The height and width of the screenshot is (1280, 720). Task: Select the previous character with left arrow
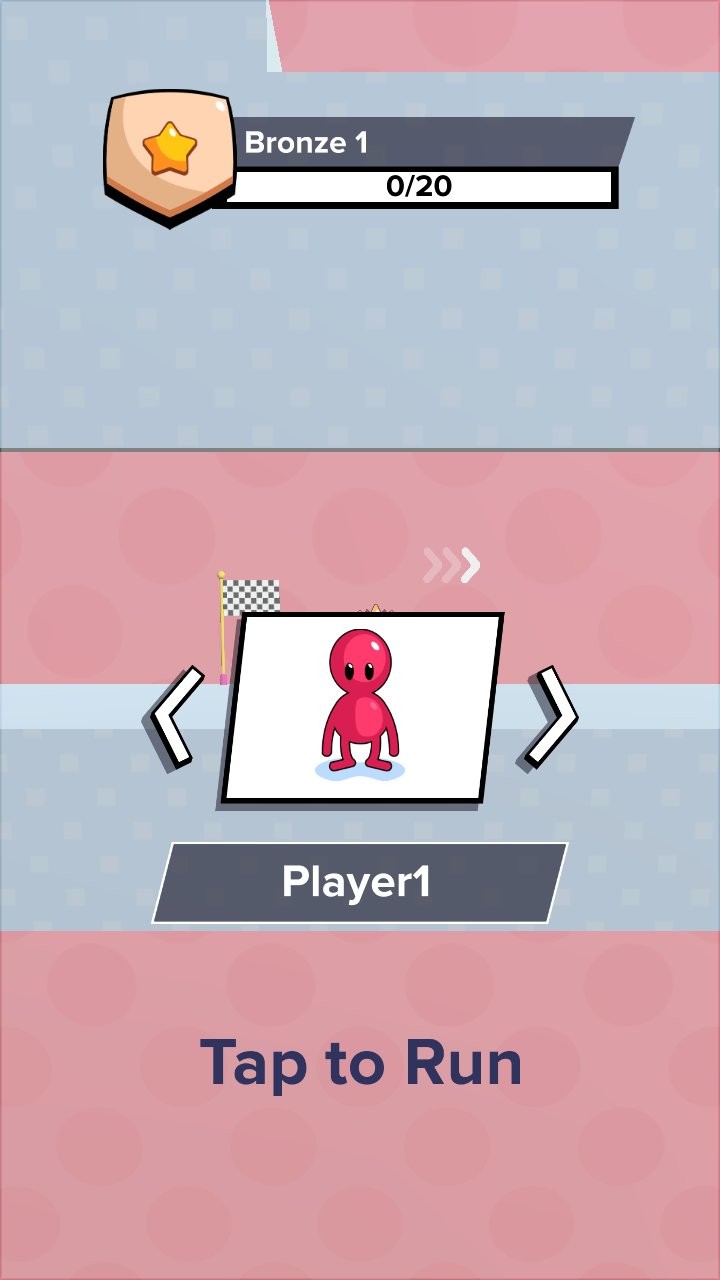point(175,718)
